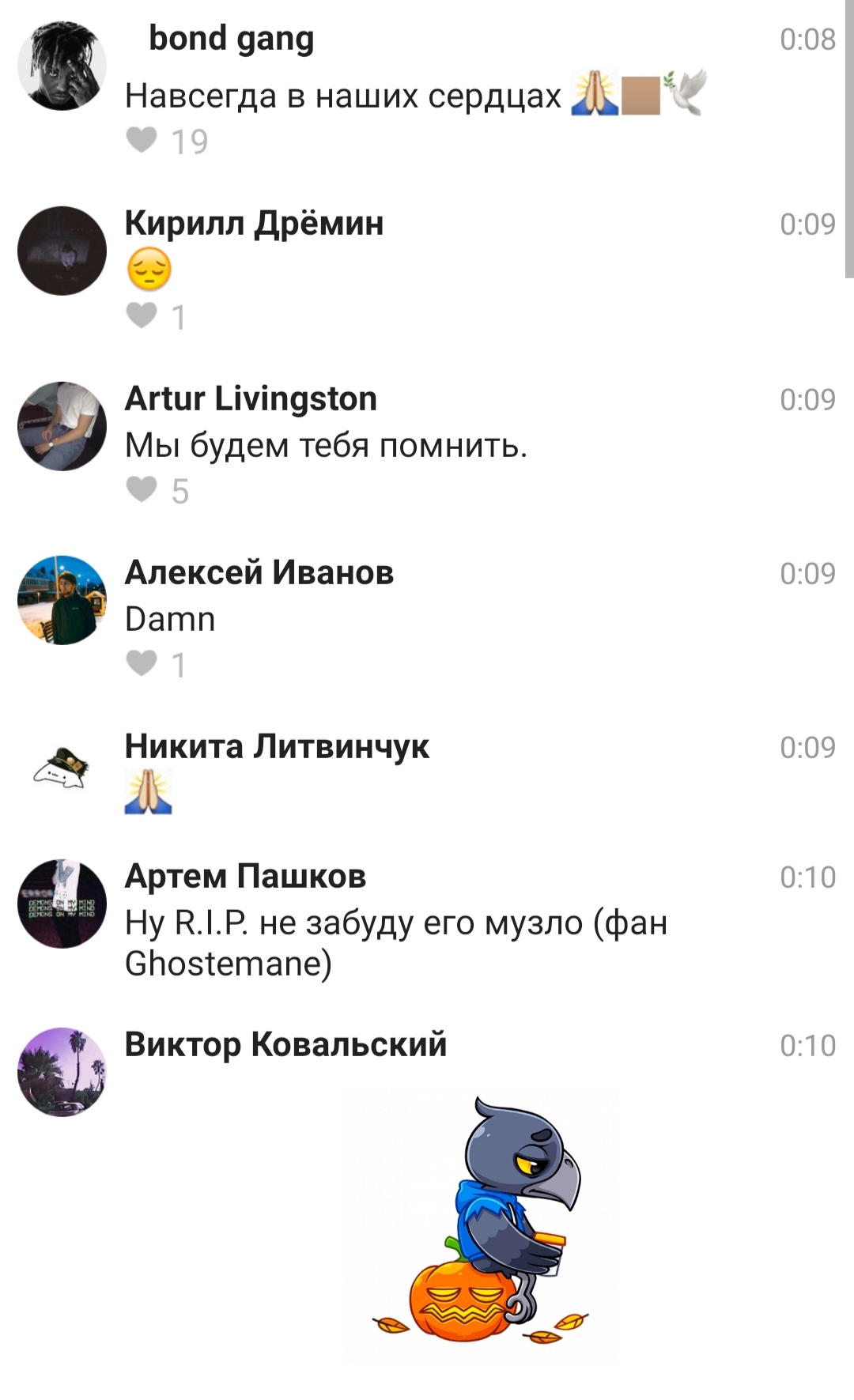Open Кирилл Дрёмин's profile name
The height and width of the screenshot is (1400, 854).
254,224
